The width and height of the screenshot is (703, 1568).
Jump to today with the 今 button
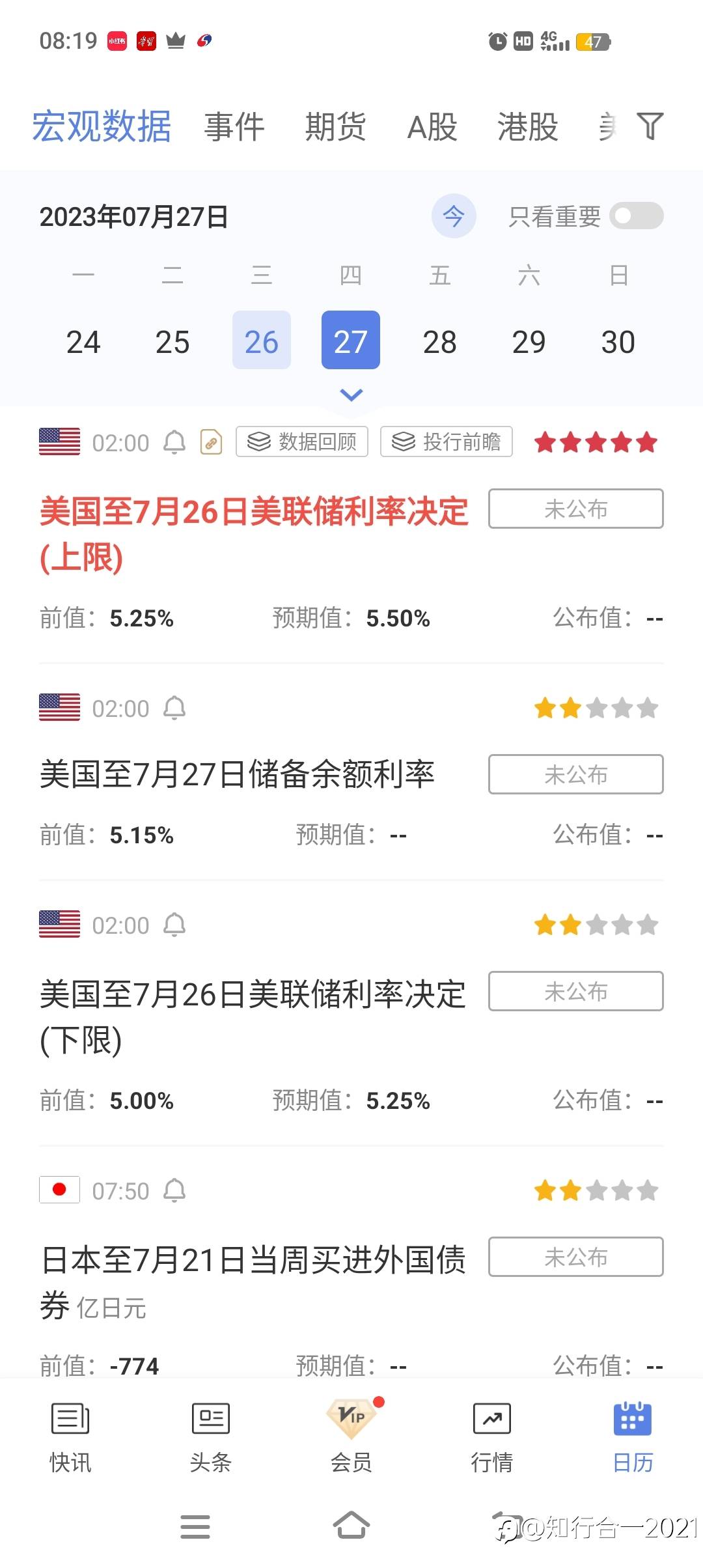pos(454,216)
